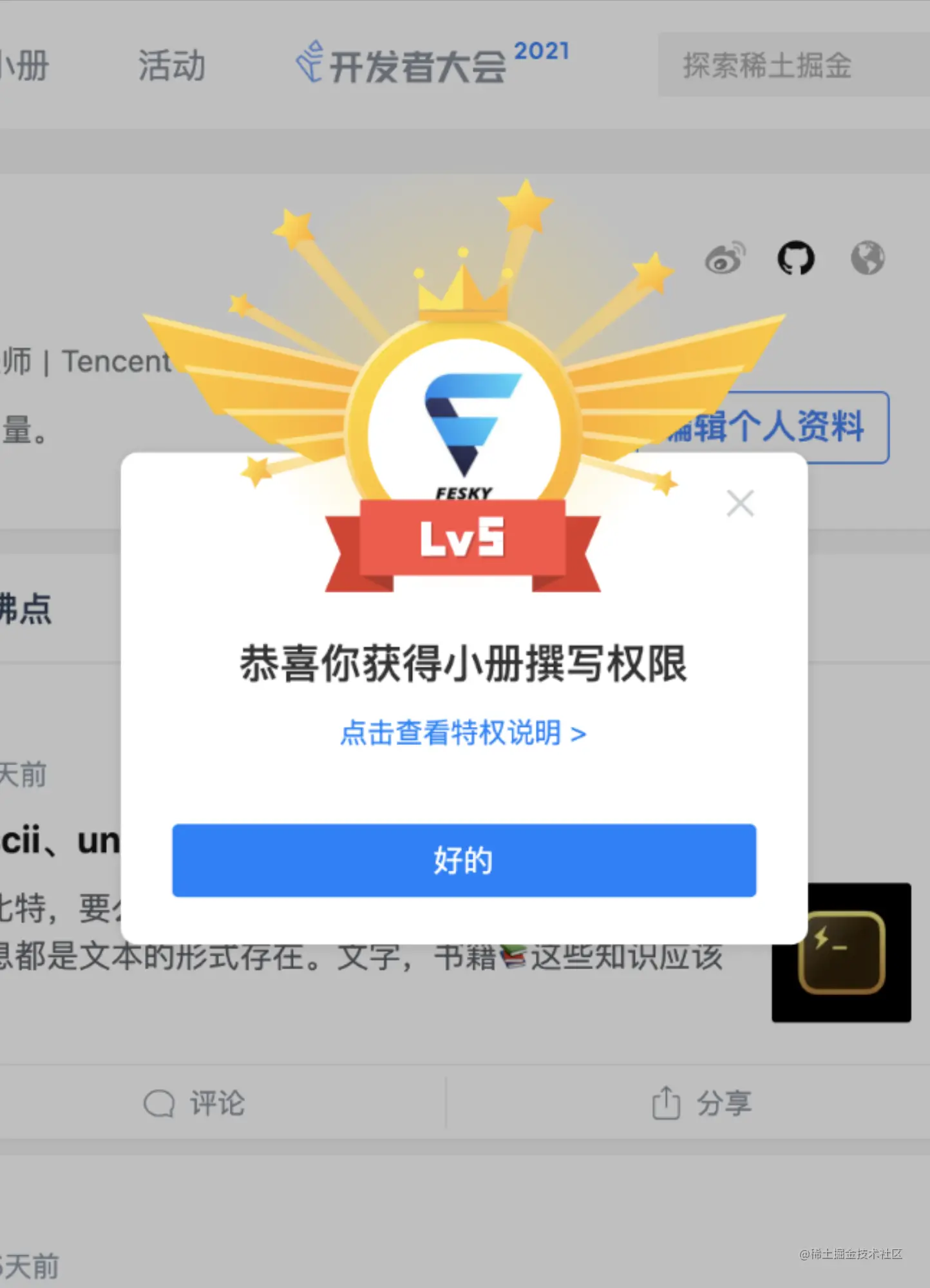
Task: Open 点击查看特权说明 privileges link
Action: 463,733
